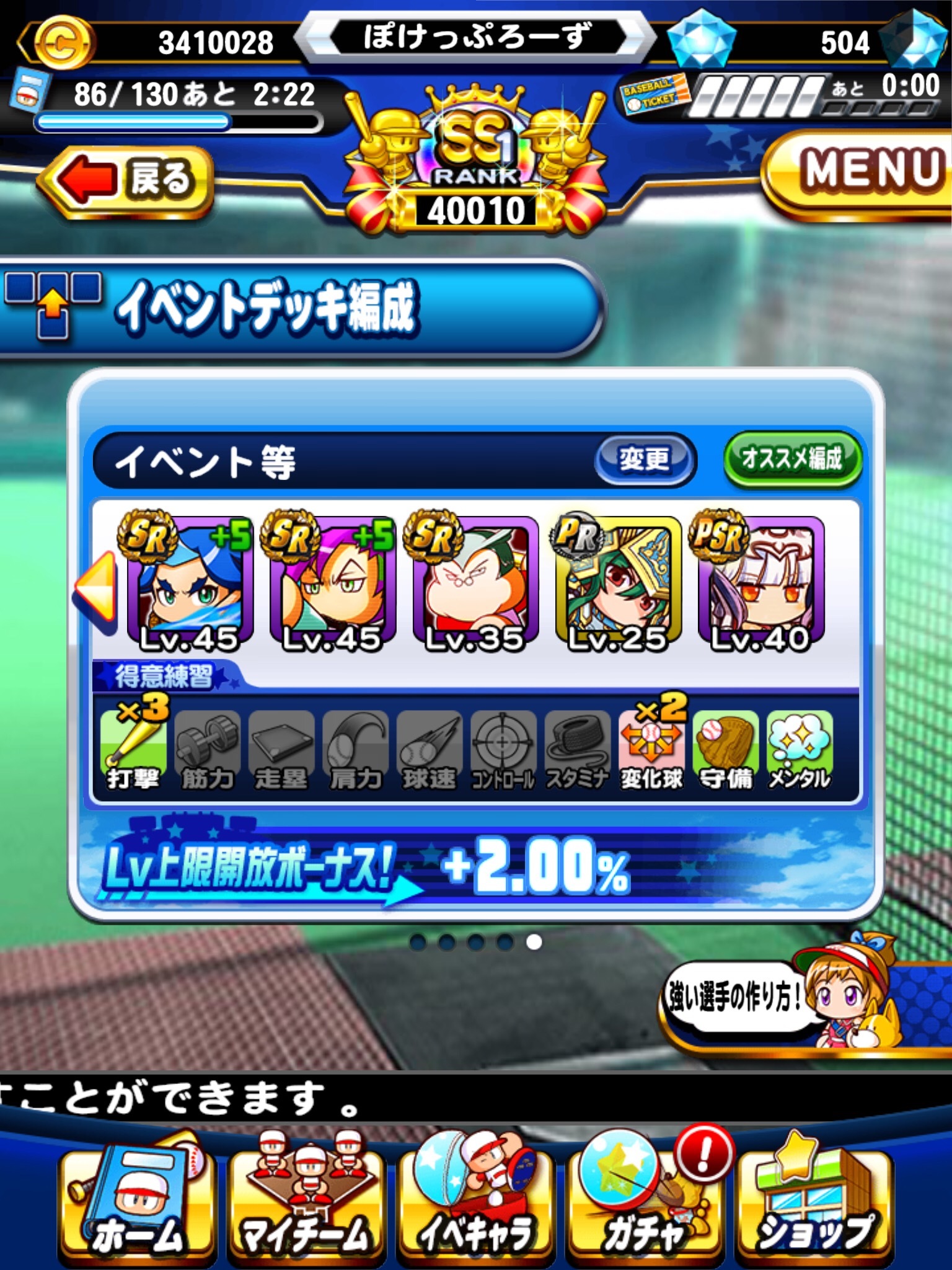Show previous deck with left arrow
This screenshot has height=1270, width=952.
tap(96, 593)
